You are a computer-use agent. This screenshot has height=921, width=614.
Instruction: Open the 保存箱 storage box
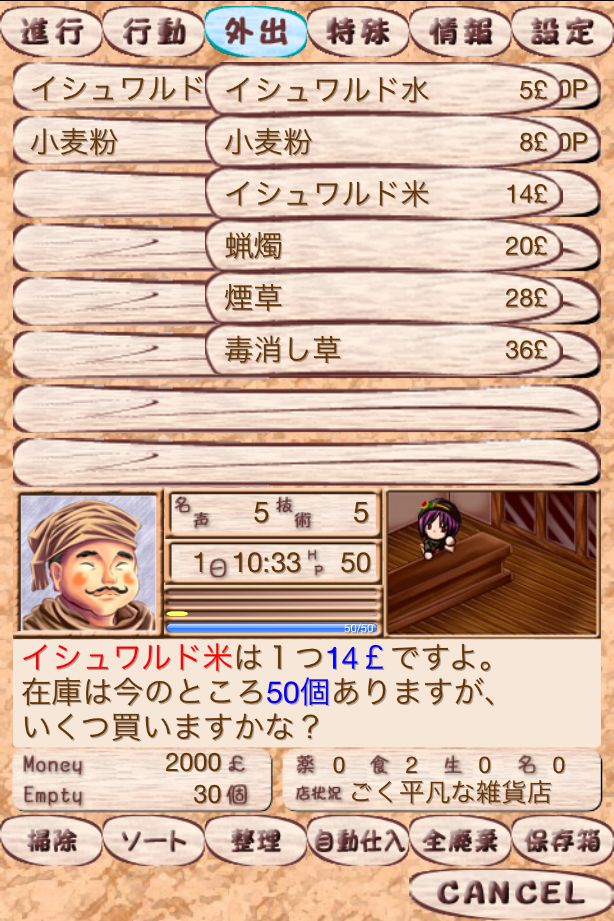click(x=562, y=841)
